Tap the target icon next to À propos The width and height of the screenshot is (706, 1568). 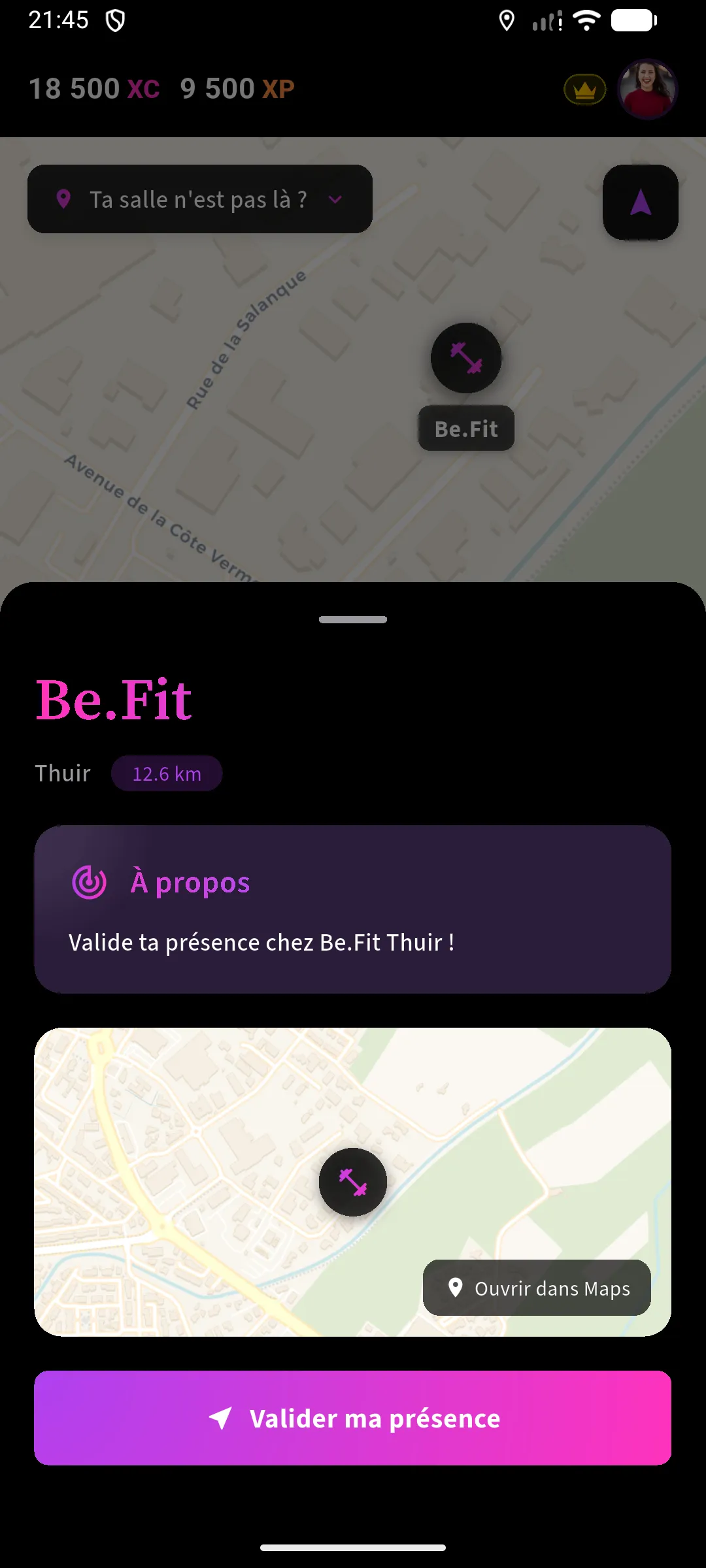coord(89,882)
